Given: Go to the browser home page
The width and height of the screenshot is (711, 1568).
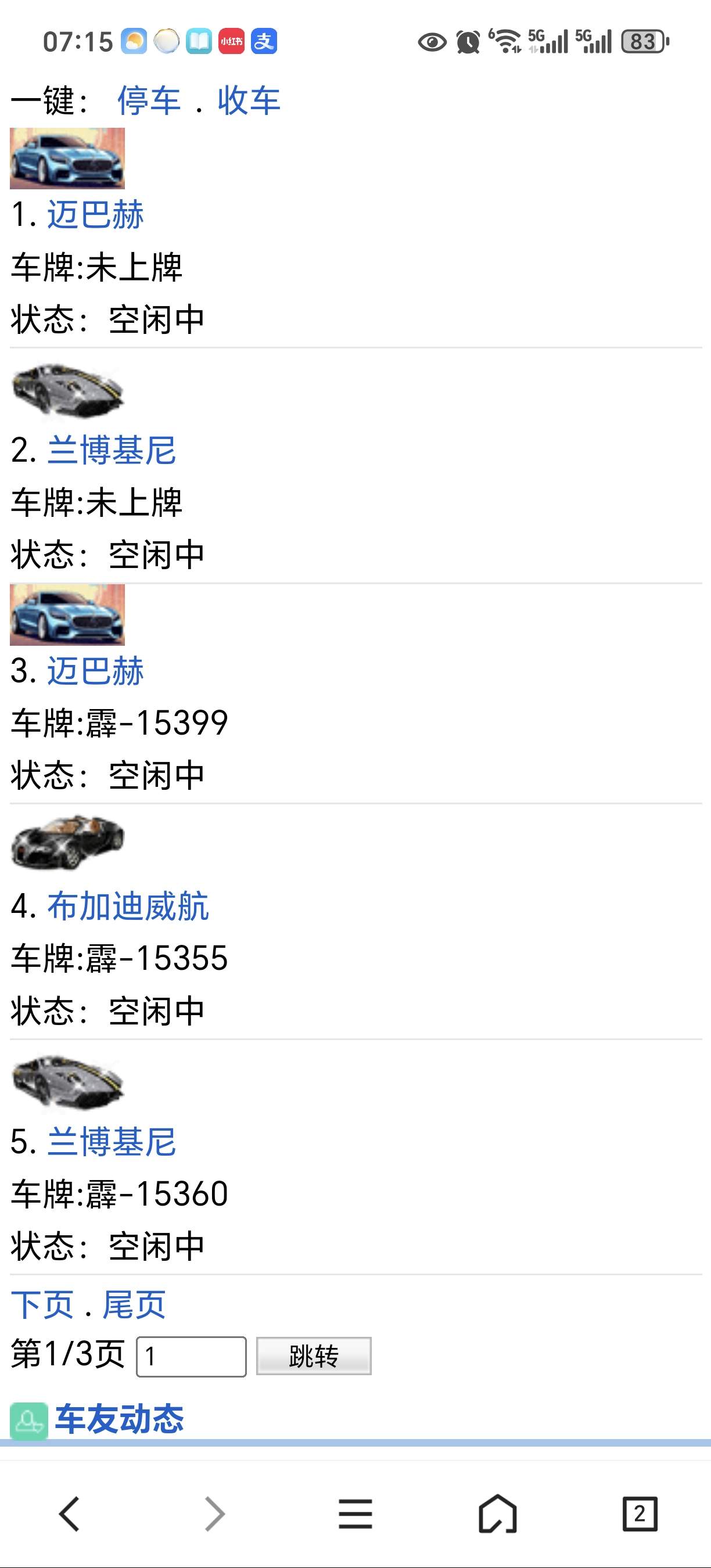Looking at the screenshot, I should [x=497, y=1514].
